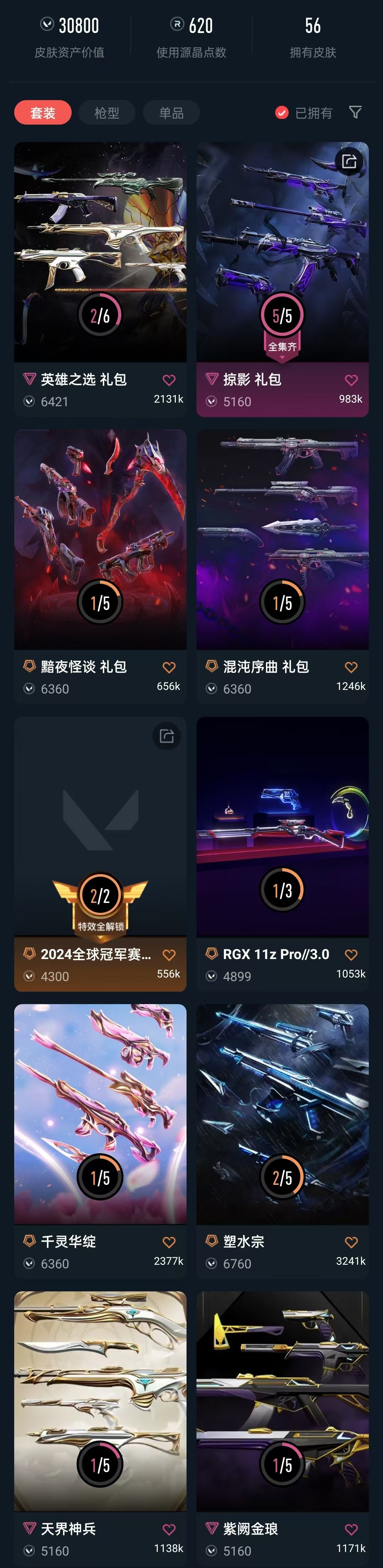Favorite the 掠影 礼包 bundle
The image size is (383, 1568).
coord(351,380)
